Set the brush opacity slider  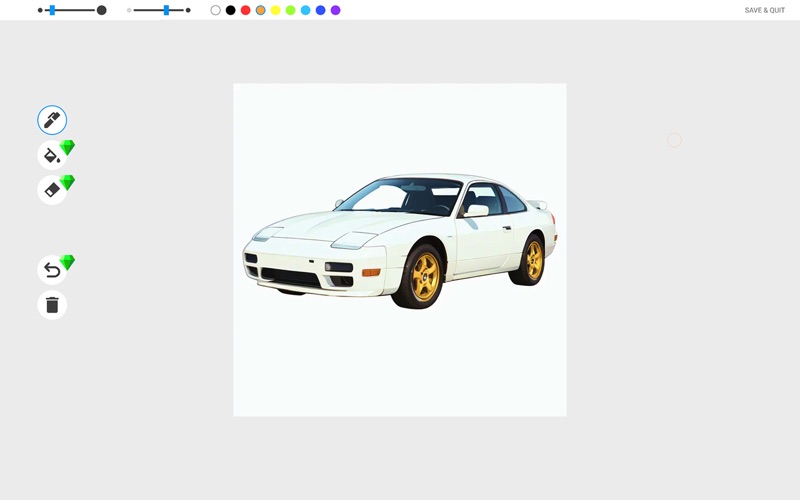click(x=166, y=10)
